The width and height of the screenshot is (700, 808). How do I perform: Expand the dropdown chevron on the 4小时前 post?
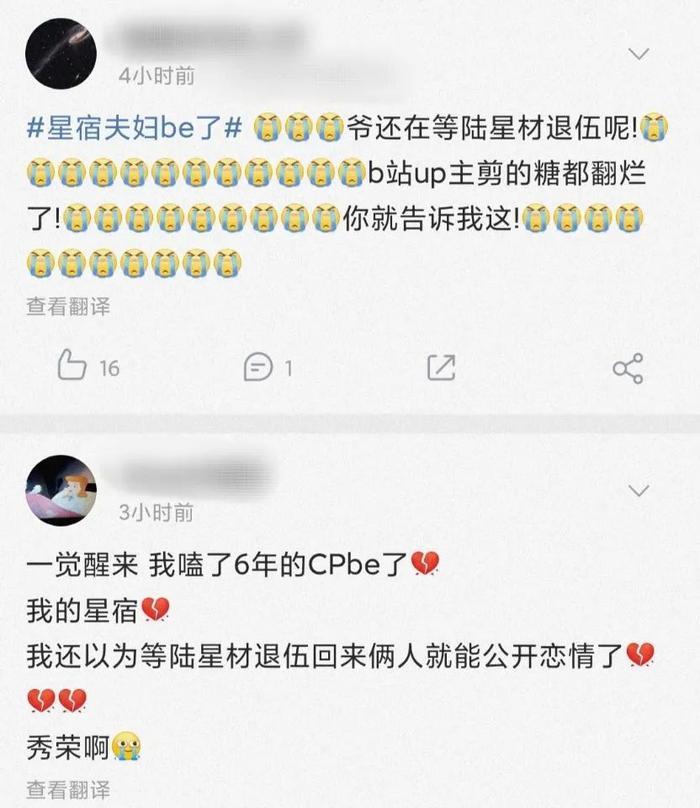pyautogui.click(x=637, y=53)
